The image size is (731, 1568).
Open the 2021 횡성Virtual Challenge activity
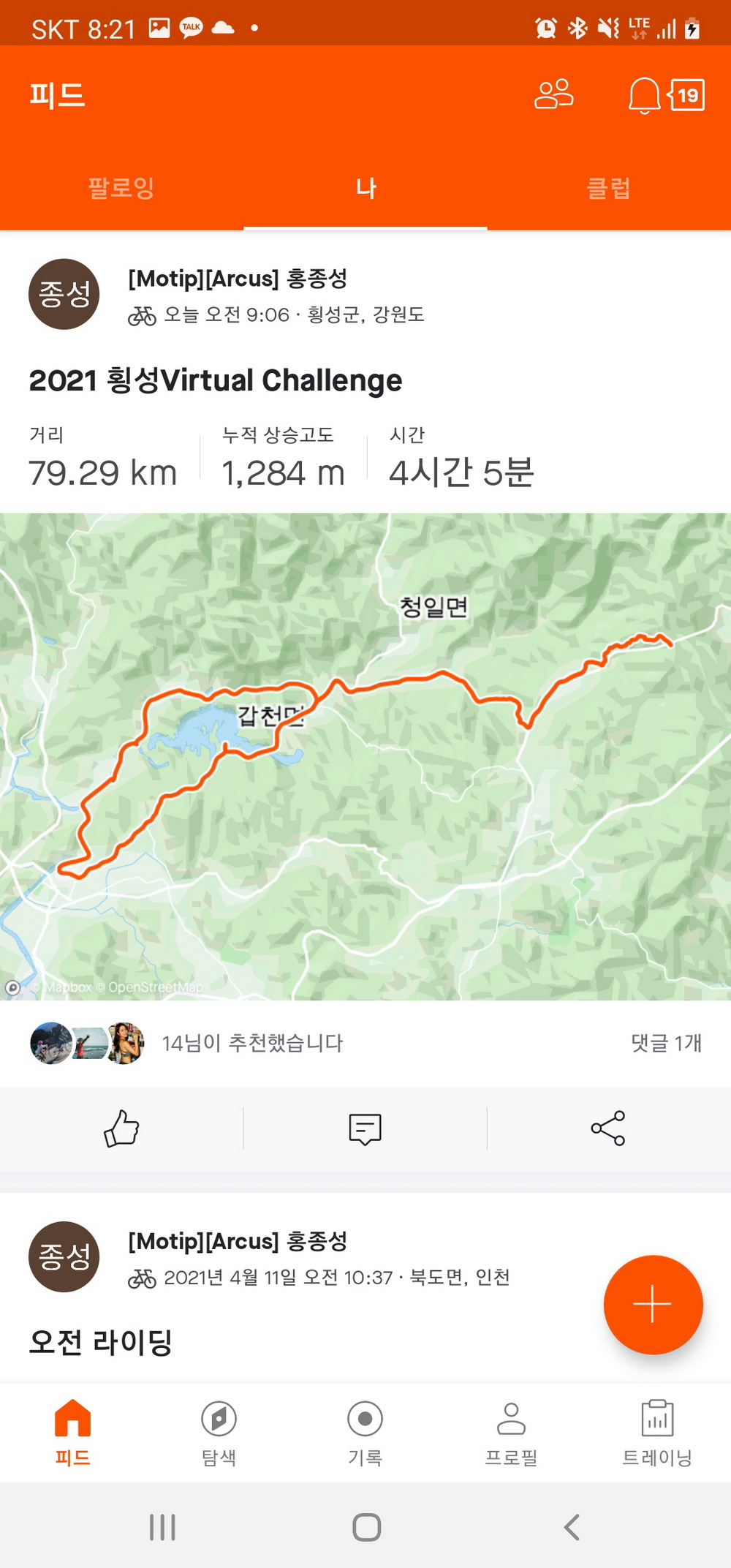[216, 380]
